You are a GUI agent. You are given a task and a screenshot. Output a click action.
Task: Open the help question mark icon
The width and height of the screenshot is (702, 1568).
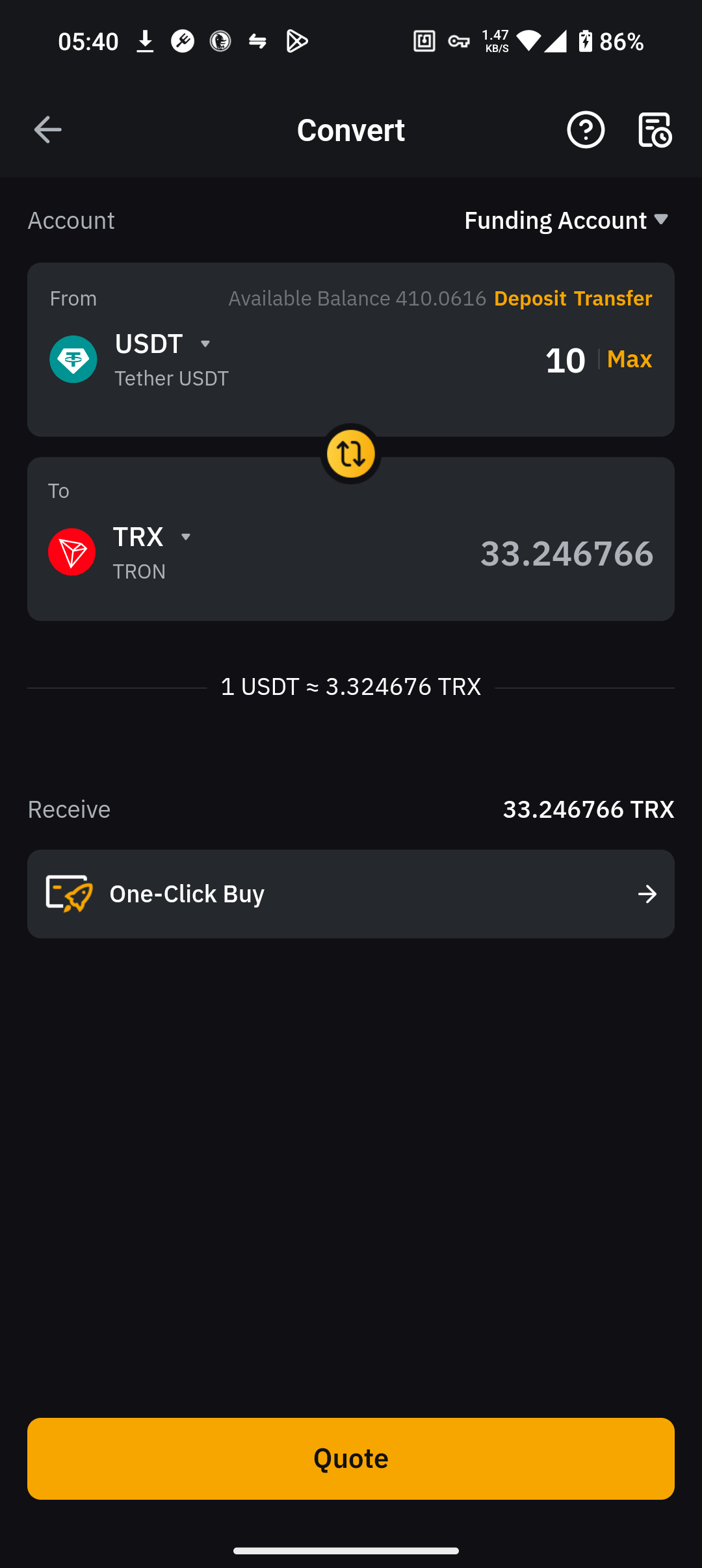586,130
